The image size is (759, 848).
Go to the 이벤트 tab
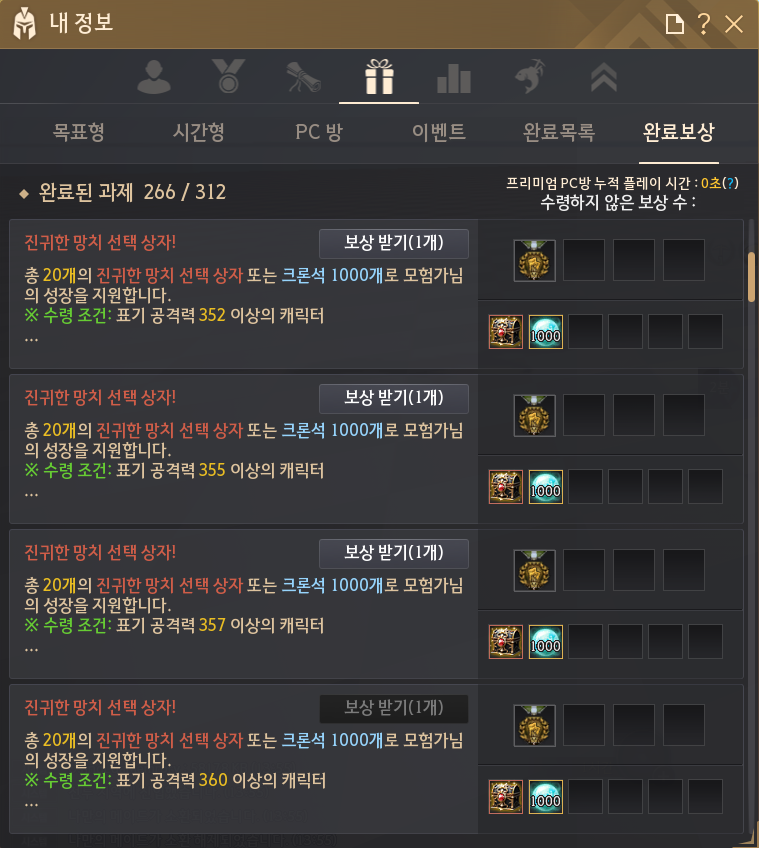[439, 132]
